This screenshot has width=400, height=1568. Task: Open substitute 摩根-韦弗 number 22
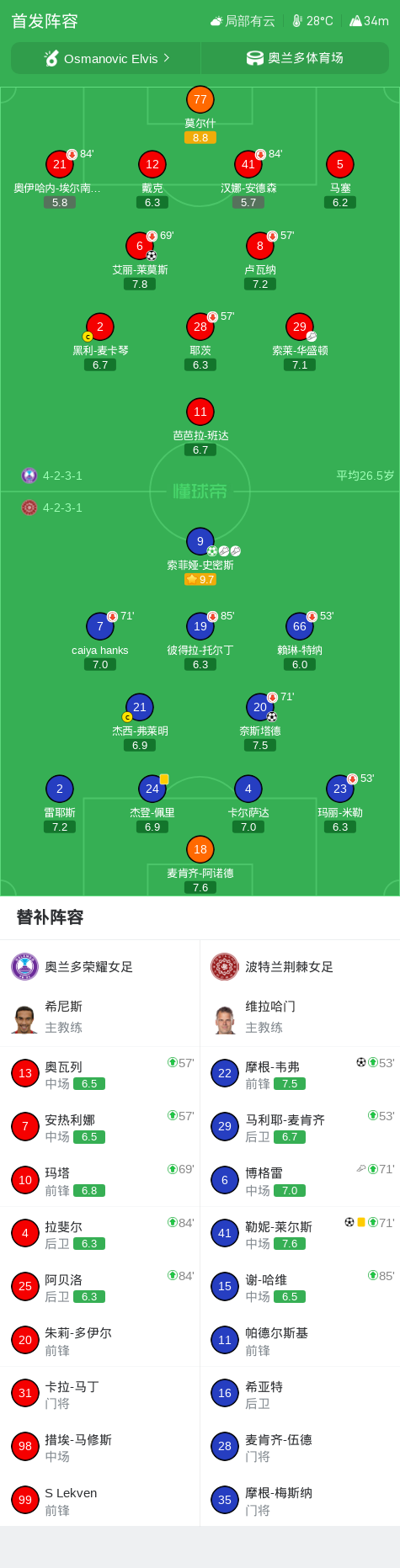[x=301, y=1073]
